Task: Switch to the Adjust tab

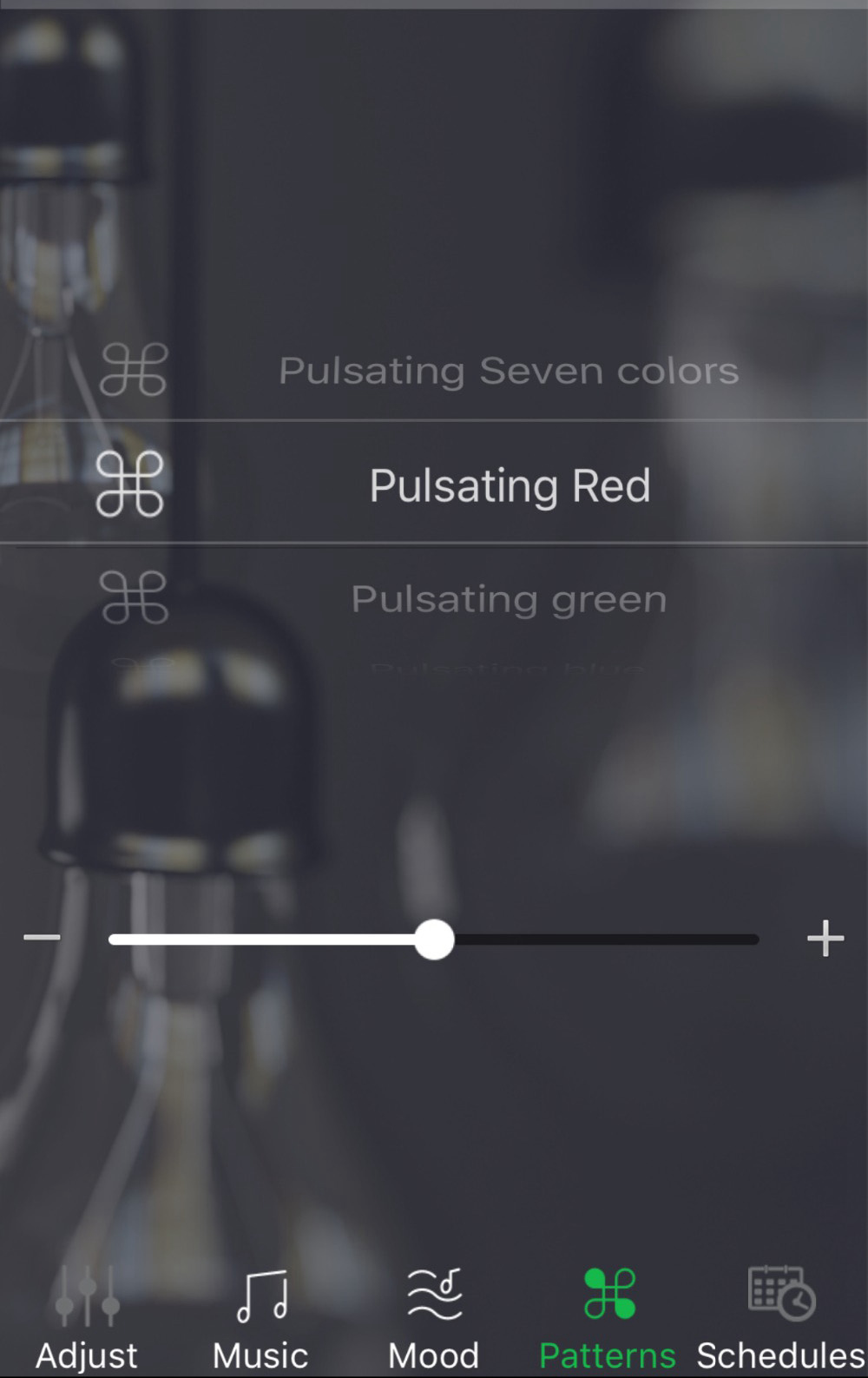Action: click(86, 1318)
